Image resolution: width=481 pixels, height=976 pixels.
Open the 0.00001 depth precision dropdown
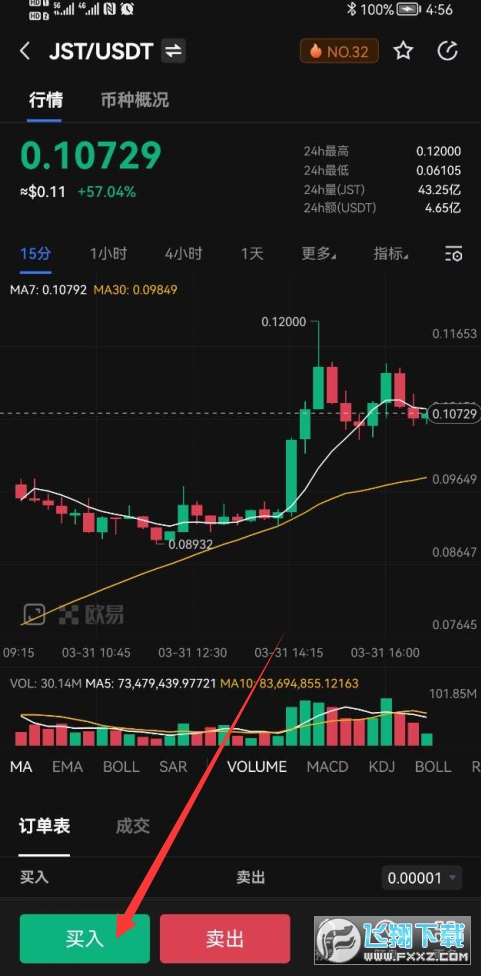[x=422, y=878]
